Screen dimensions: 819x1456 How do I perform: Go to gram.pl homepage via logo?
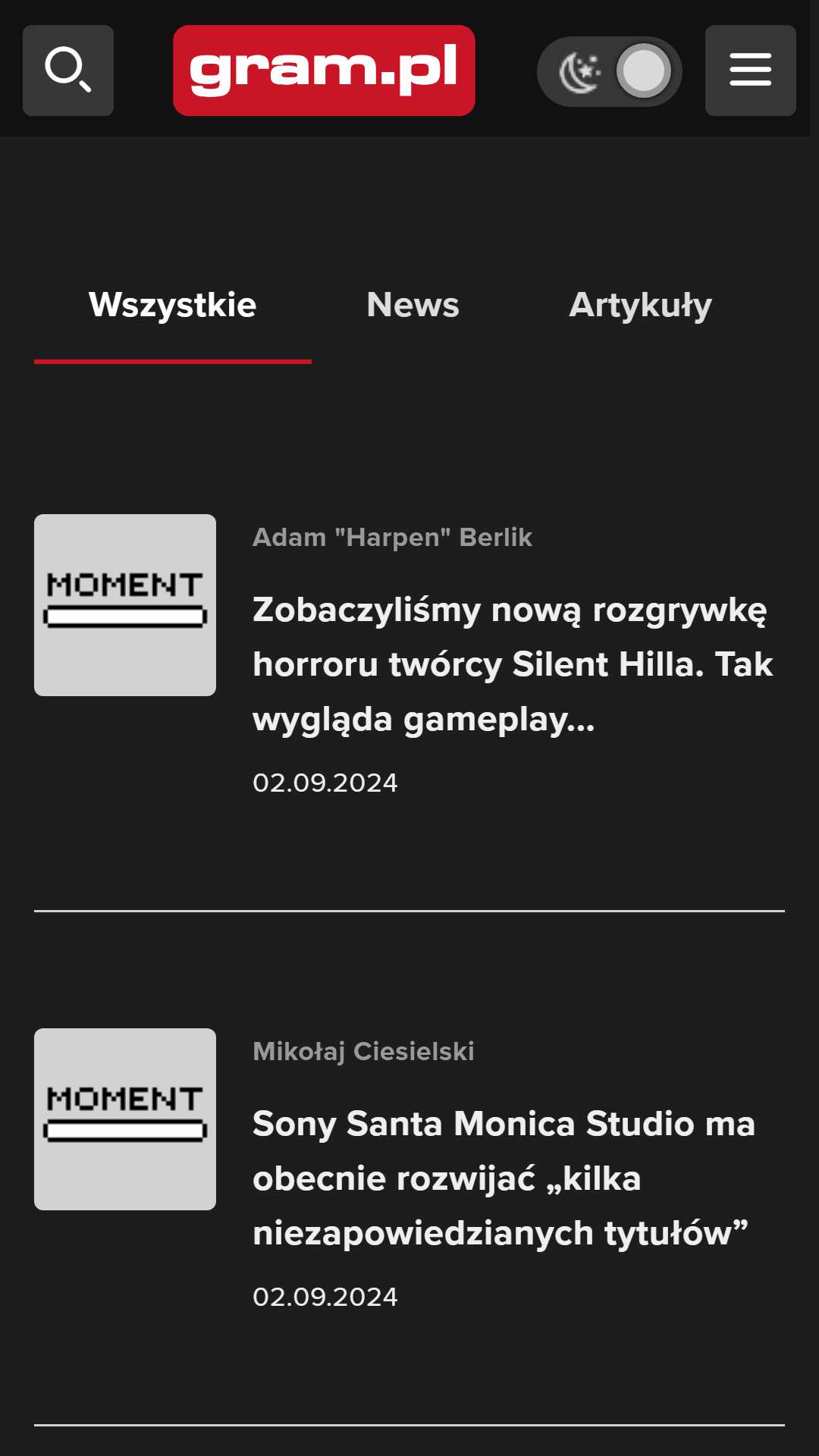point(324,71)
